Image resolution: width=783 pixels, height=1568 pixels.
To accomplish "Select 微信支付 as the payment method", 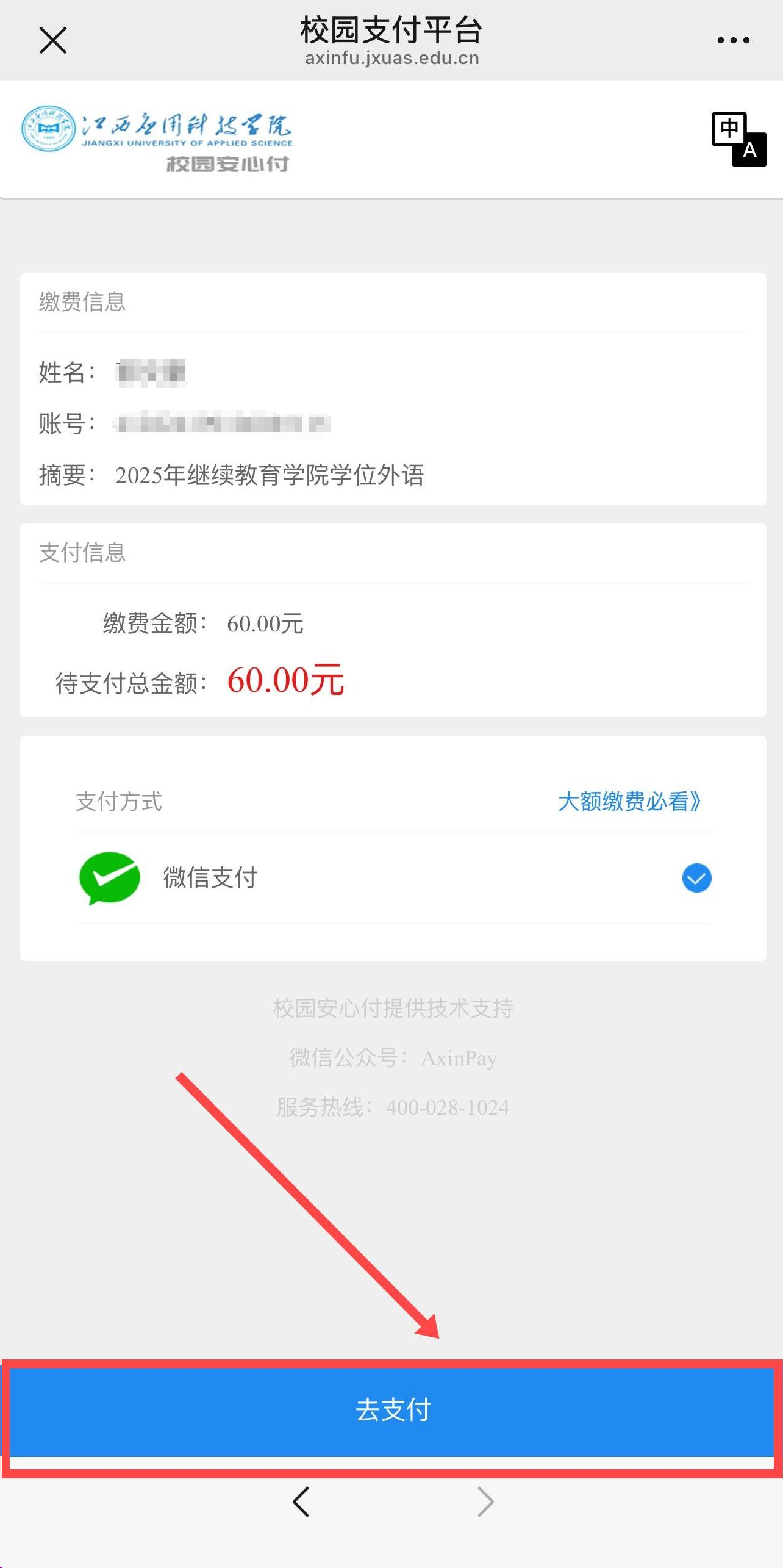I will [393, 878].
